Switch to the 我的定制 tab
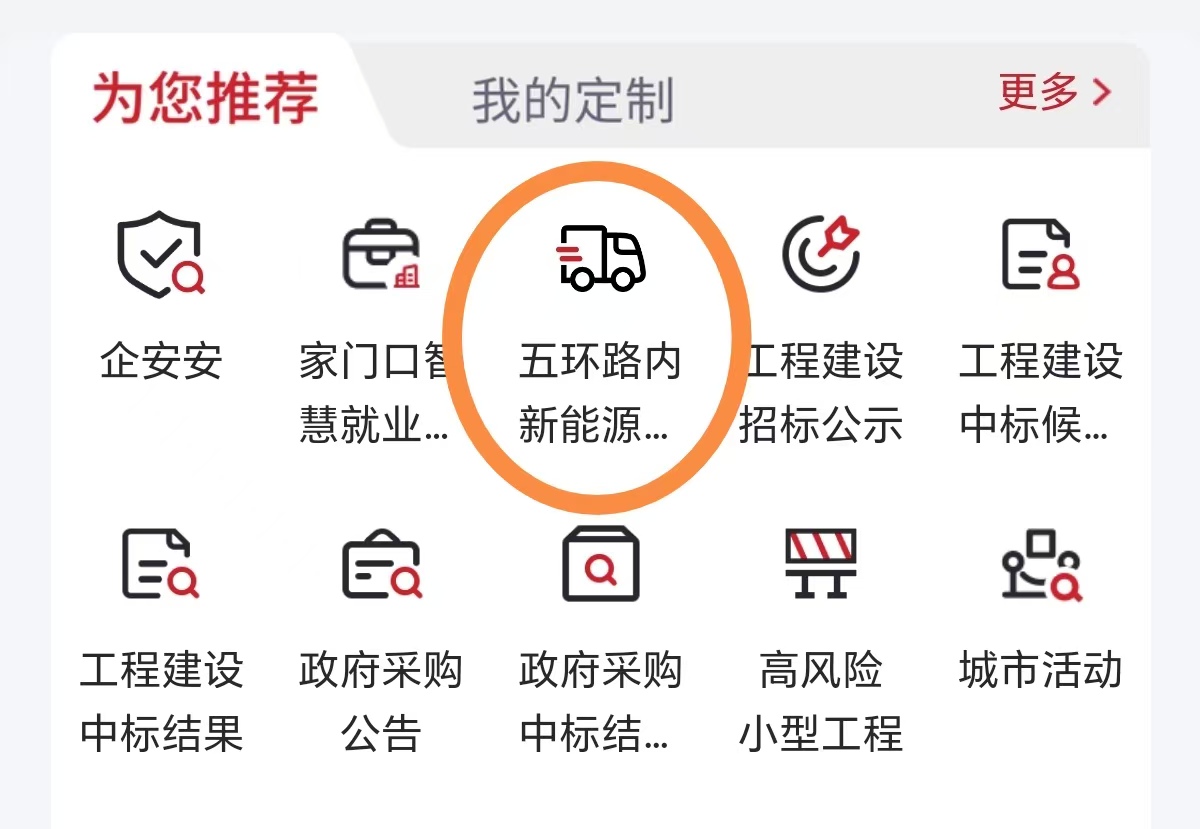The height and width of the screenshot is (829, 1200). pyautogui.click(x=573, y=100)
